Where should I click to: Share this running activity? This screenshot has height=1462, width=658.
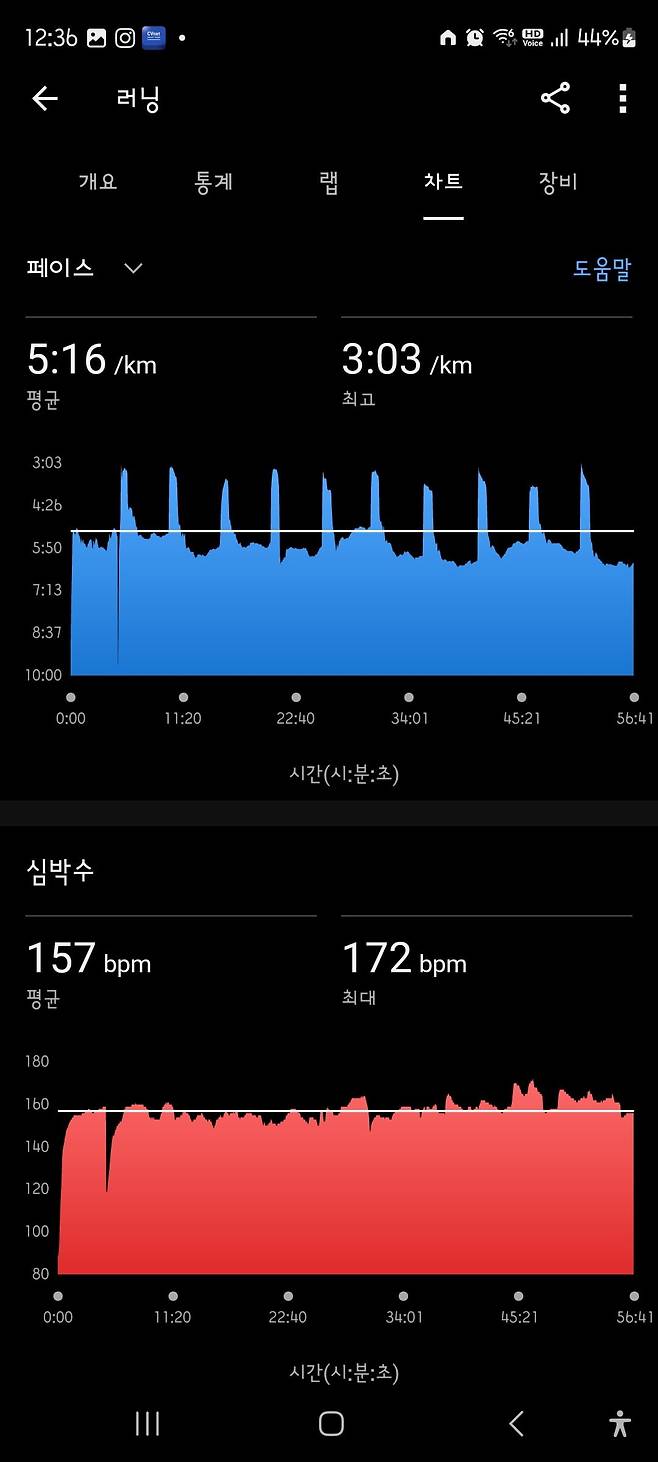555,98
